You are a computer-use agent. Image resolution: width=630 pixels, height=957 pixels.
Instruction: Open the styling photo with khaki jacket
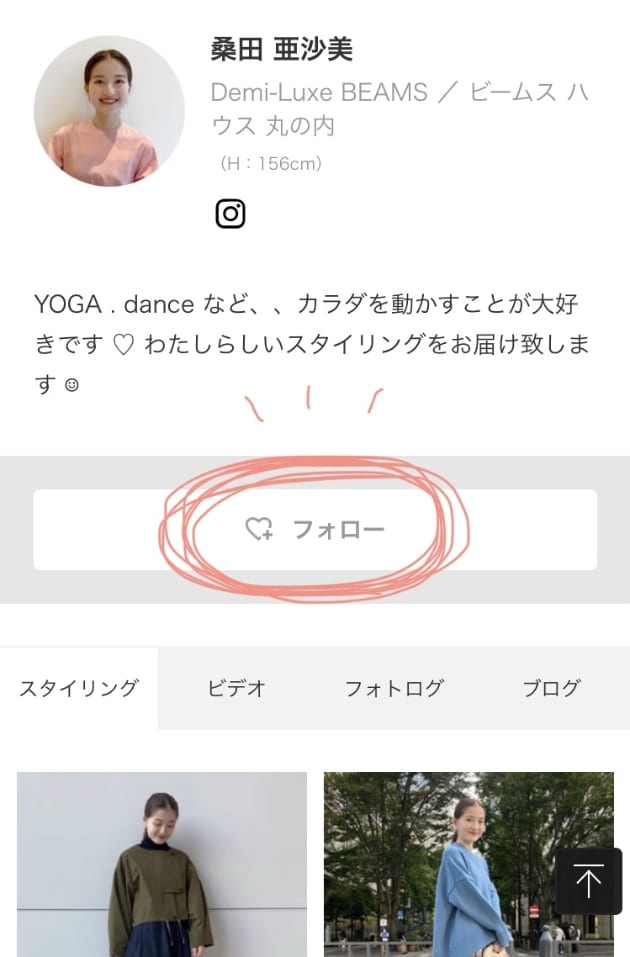click(x=162, y=865)
